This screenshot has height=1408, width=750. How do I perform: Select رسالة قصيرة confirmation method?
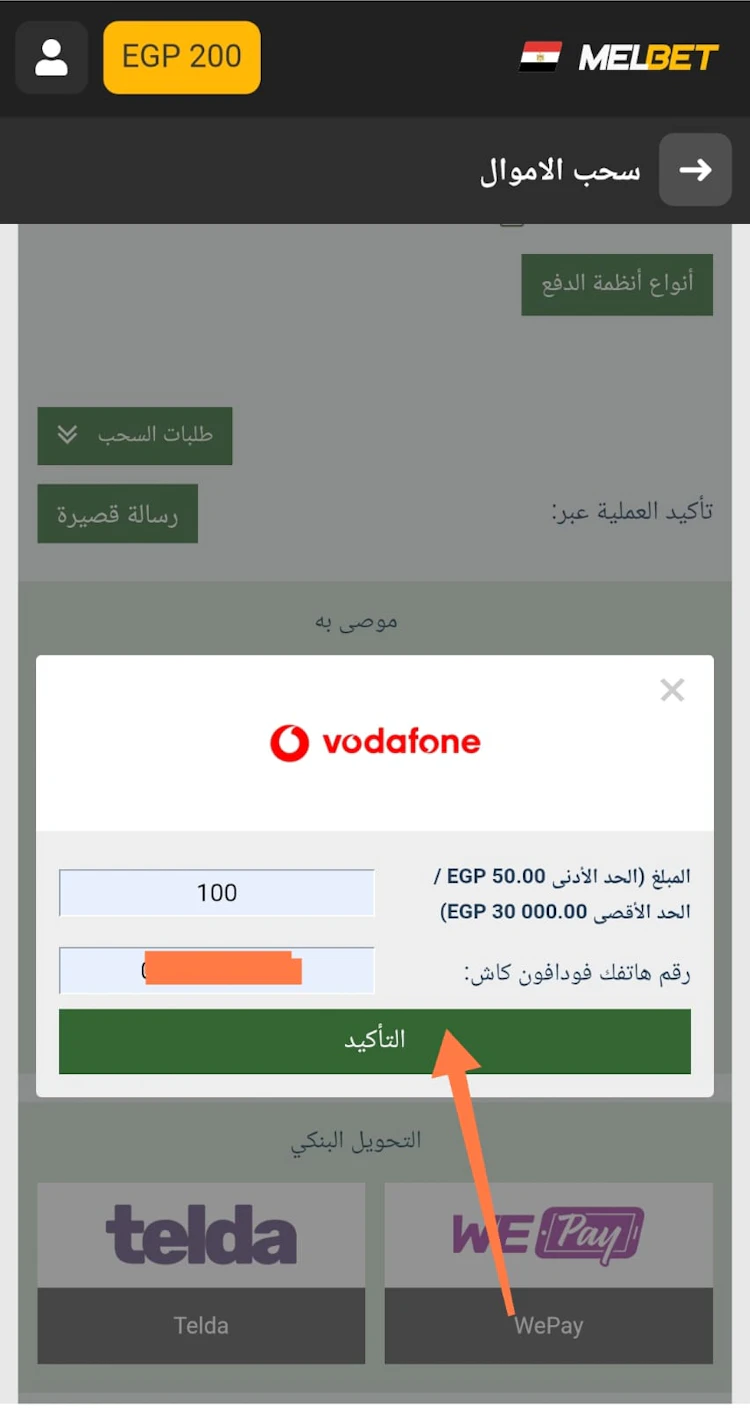(118, 514)
